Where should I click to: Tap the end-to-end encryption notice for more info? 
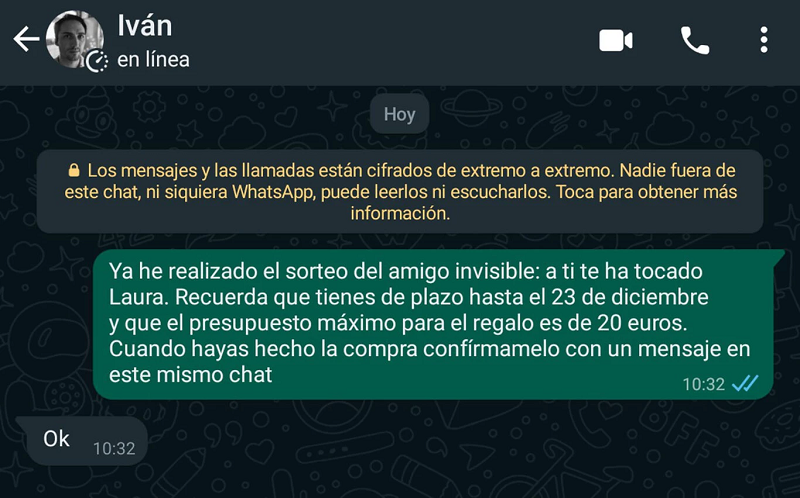tap(400, 191)
